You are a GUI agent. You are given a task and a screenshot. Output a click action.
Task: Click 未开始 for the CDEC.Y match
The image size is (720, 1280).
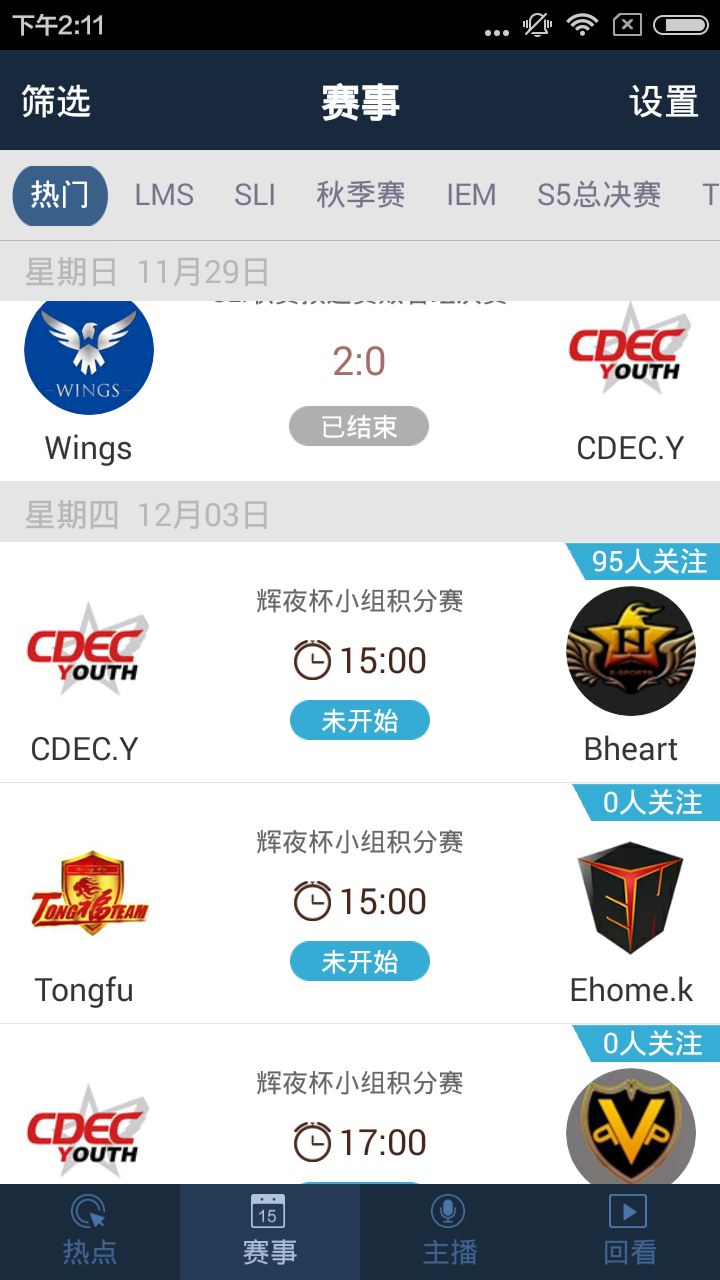(359, 720)
